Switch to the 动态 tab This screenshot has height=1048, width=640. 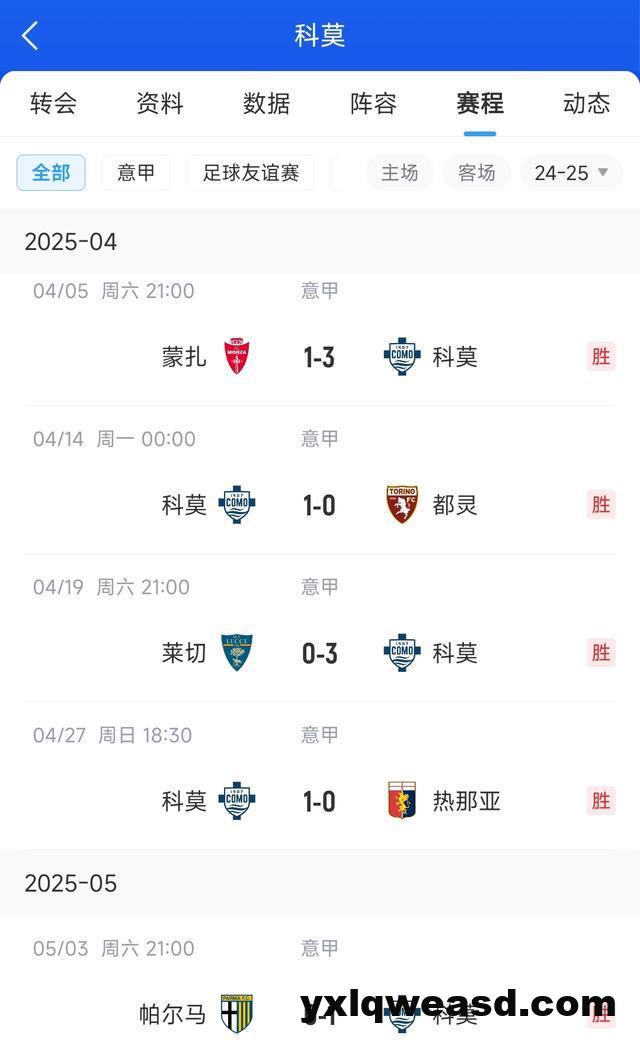tap(587, 104)
